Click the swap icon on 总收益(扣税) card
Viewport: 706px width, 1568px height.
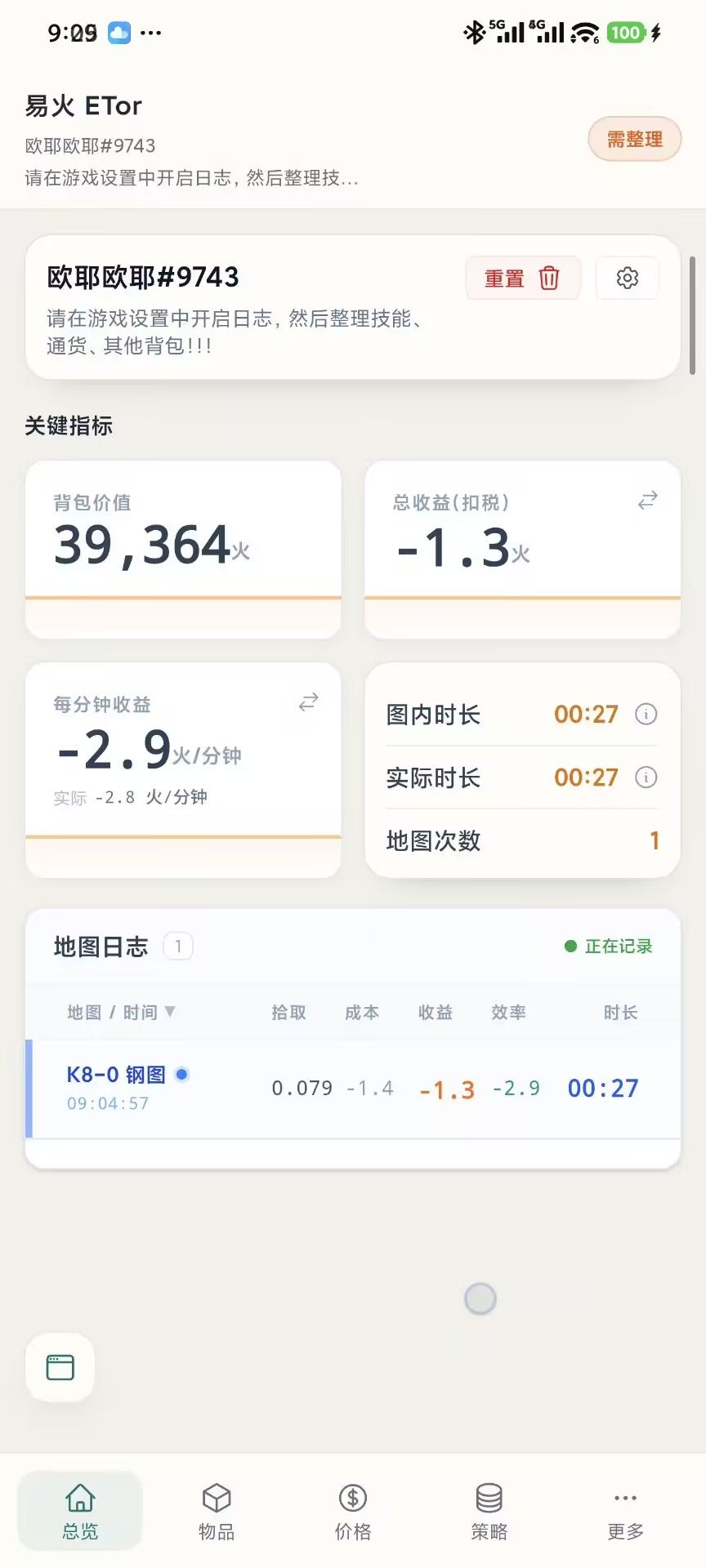[x=646, y=499]
